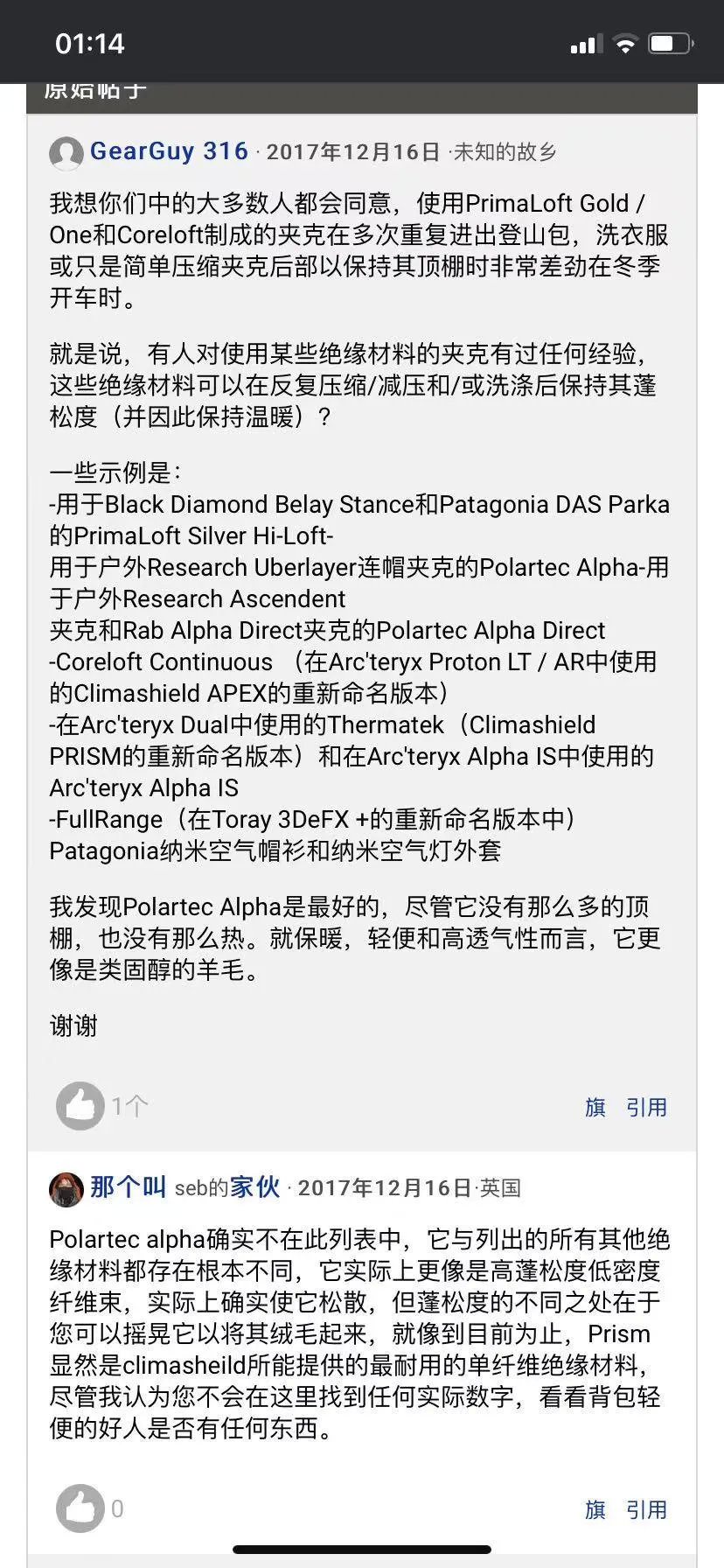
Task: Tap the 旗 flag link under seb's reply
Action: pyautogui.click(x=595, y=1508)
